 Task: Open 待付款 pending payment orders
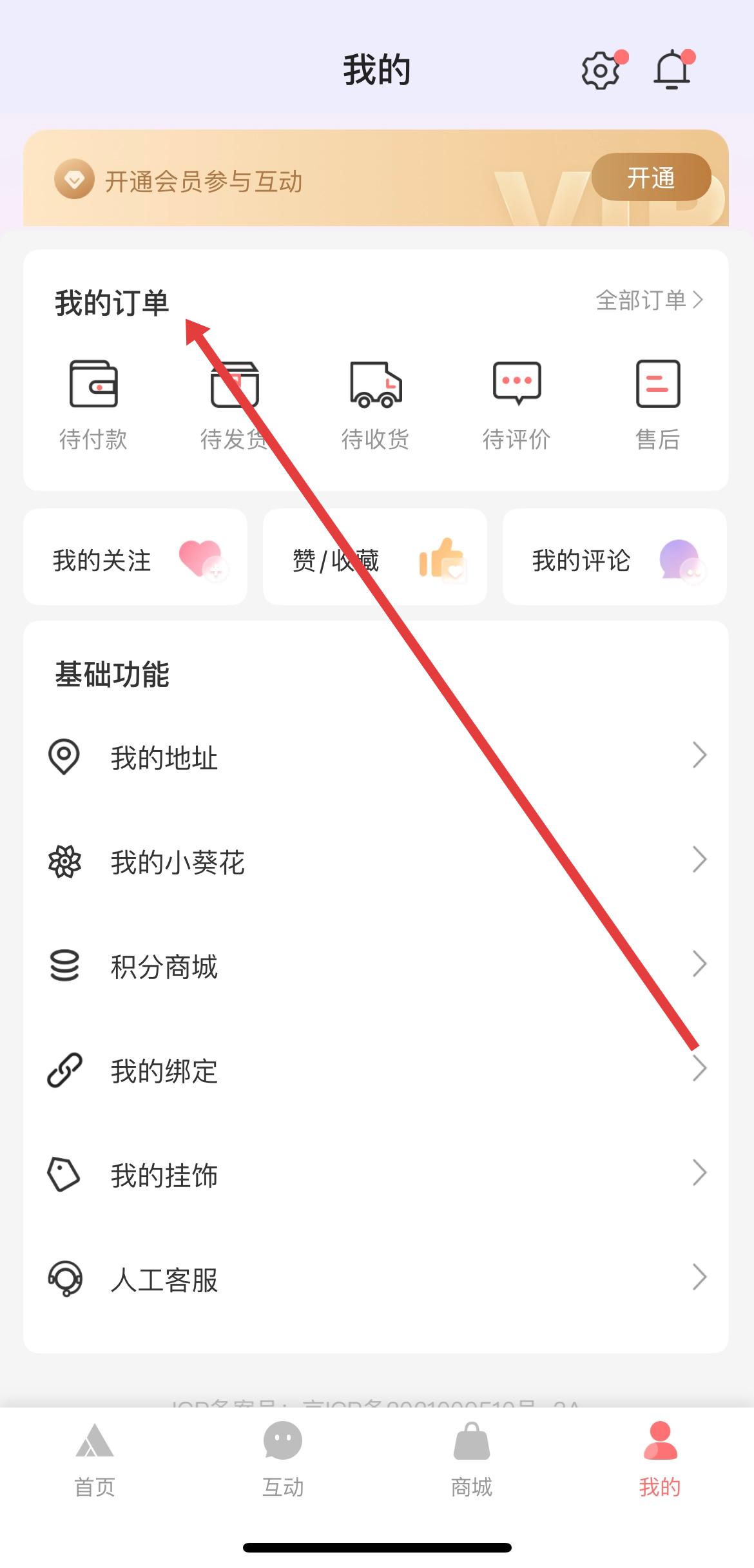coord(93,404)
